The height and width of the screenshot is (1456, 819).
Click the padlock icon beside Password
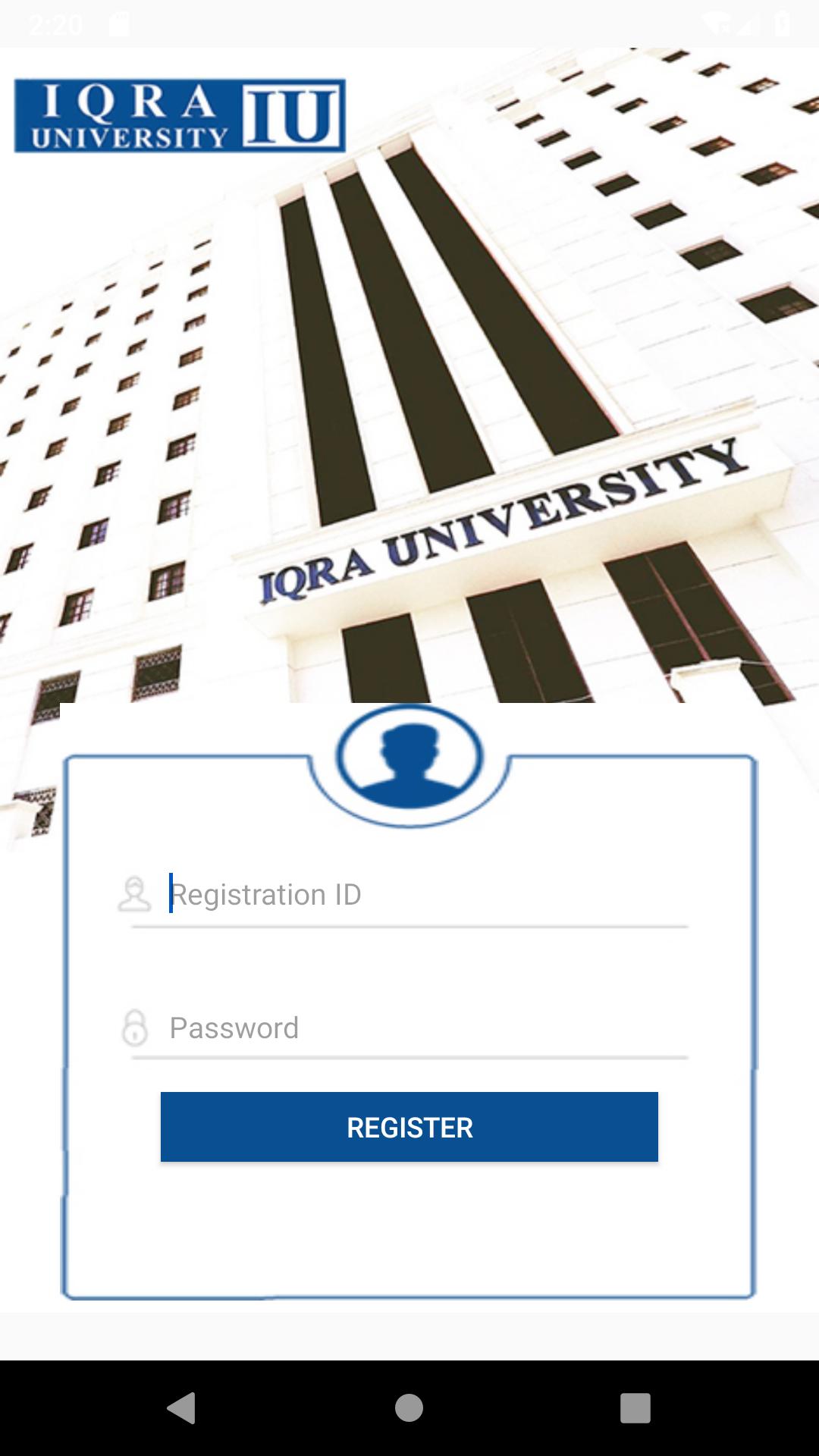click(x=135, y=1028)
